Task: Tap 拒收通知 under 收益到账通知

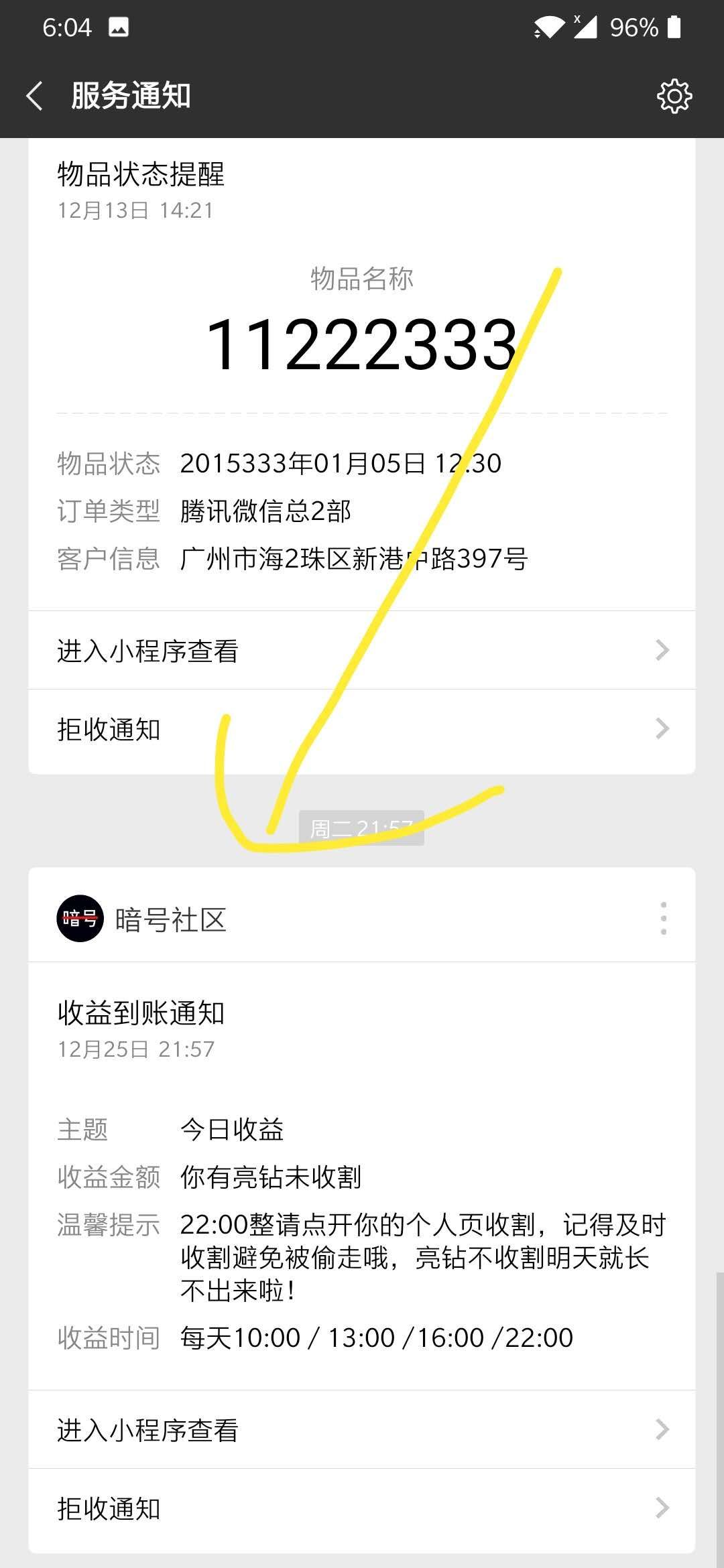Action: 362,1508
